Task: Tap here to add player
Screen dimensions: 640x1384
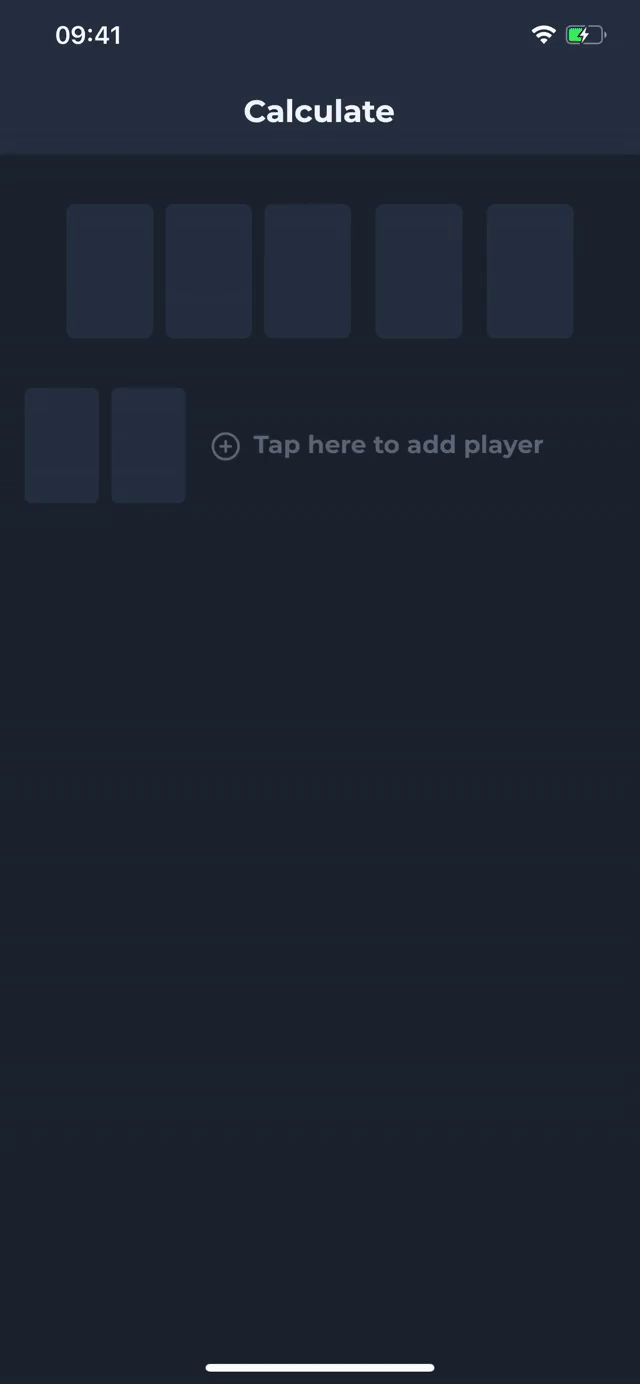Action: (378, 445)
